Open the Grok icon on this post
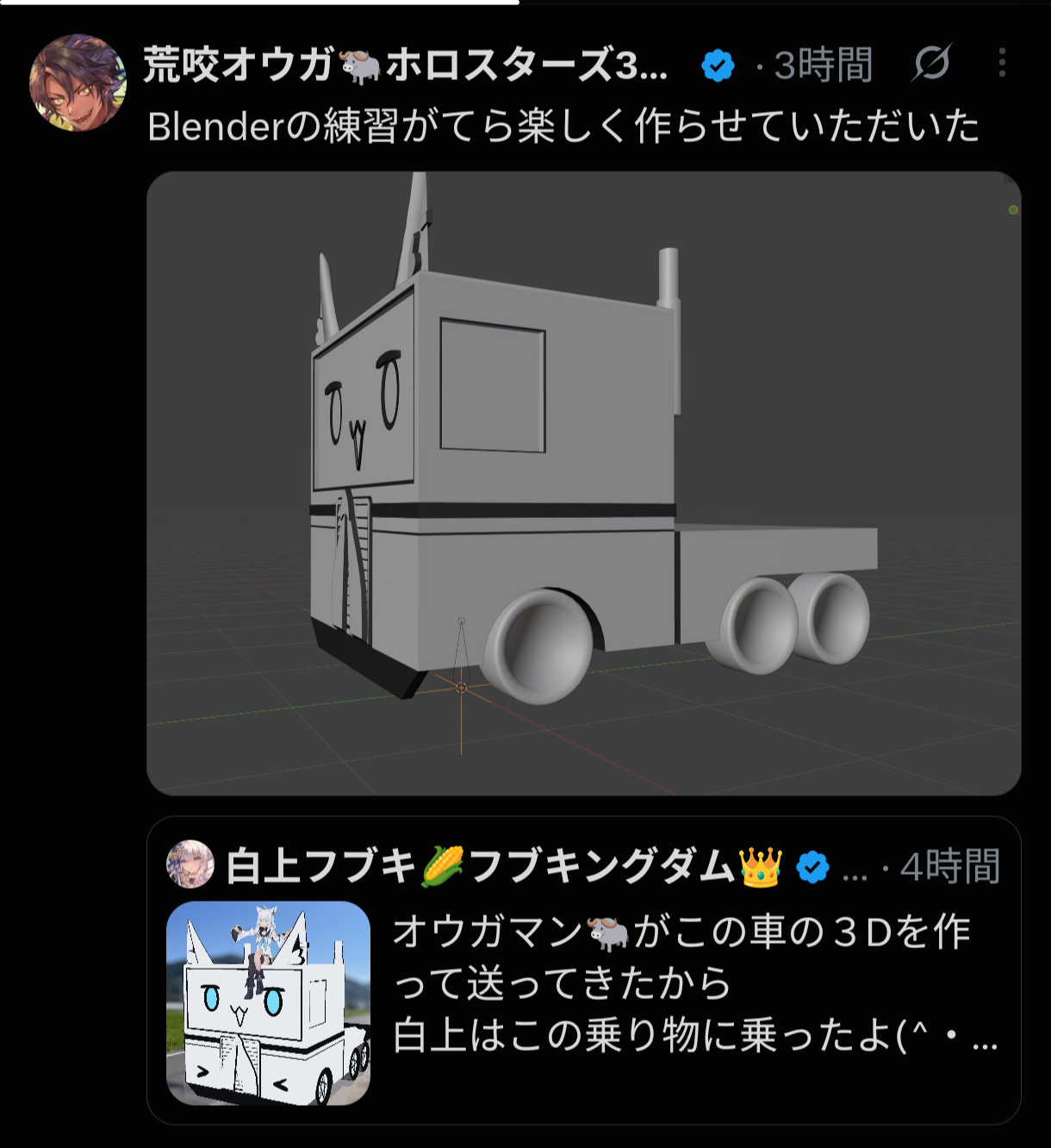 coord(931,63)
